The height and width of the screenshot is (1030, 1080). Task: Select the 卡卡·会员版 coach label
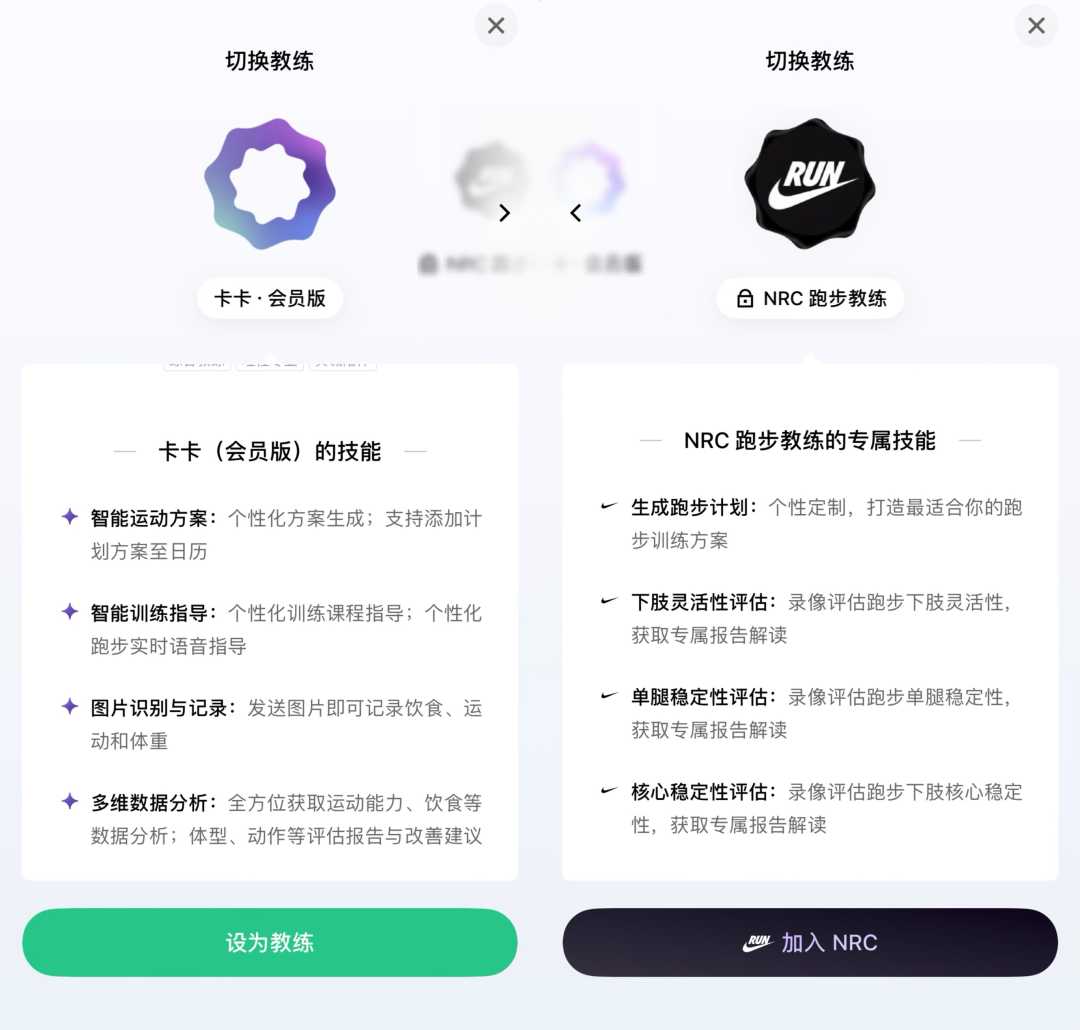(x=270, y=298)
